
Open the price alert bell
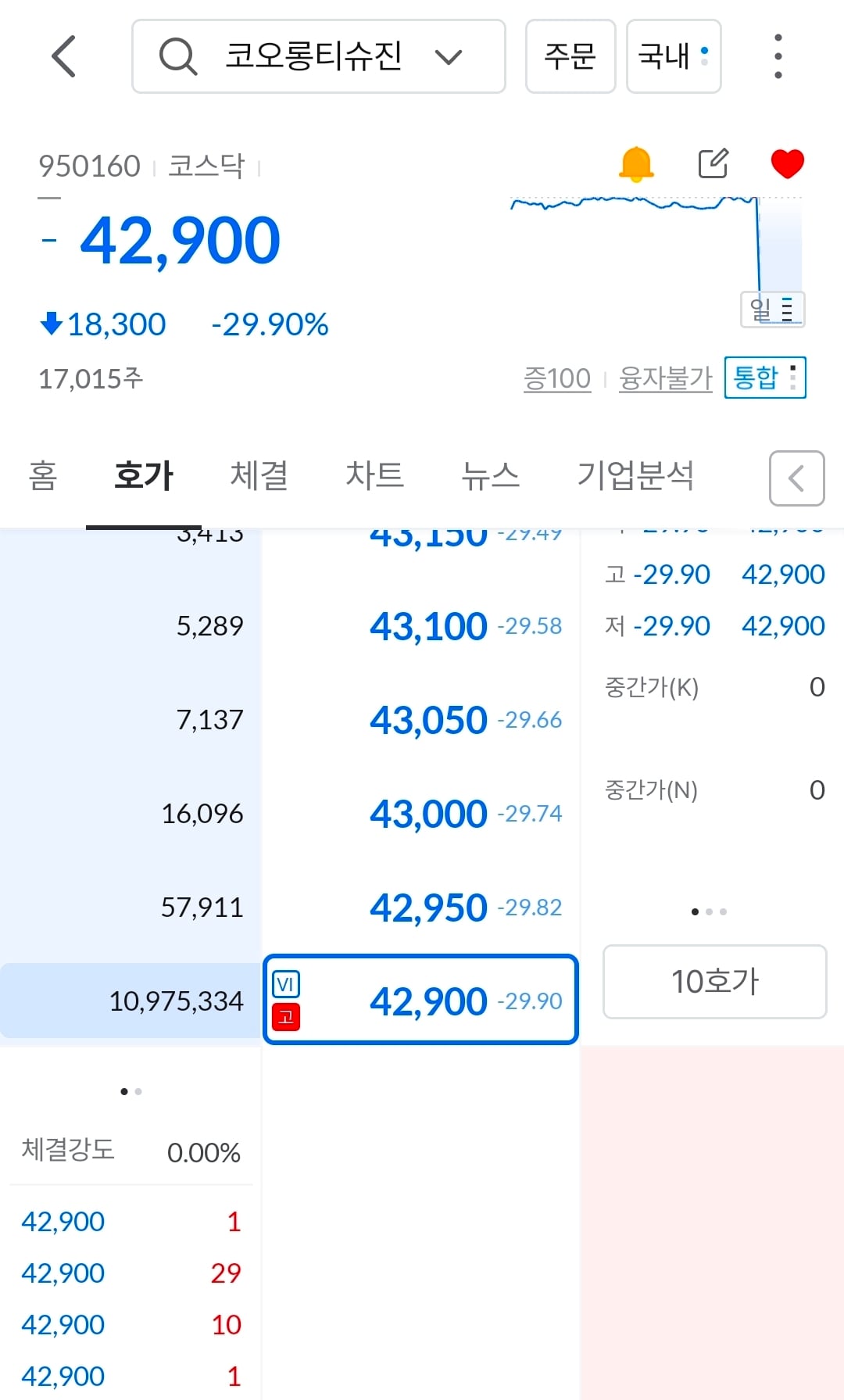636,164
